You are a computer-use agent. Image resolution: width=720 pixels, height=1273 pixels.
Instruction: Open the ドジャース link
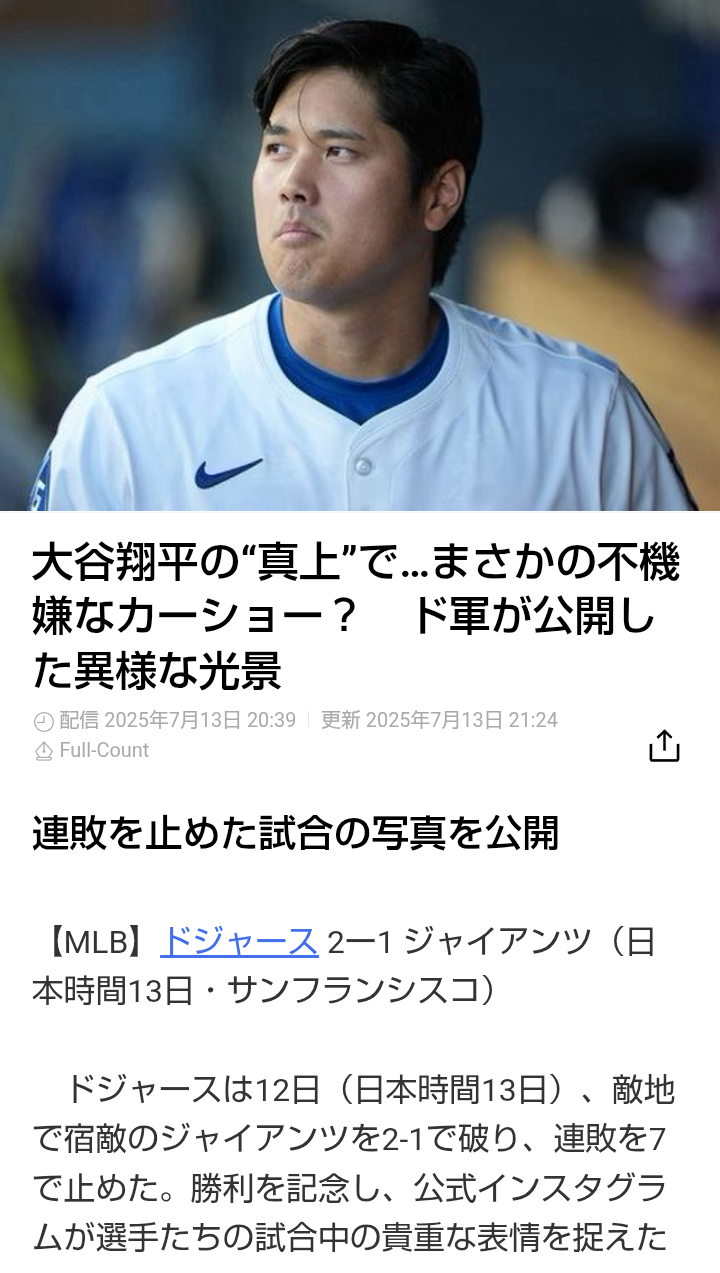(239, 941)
